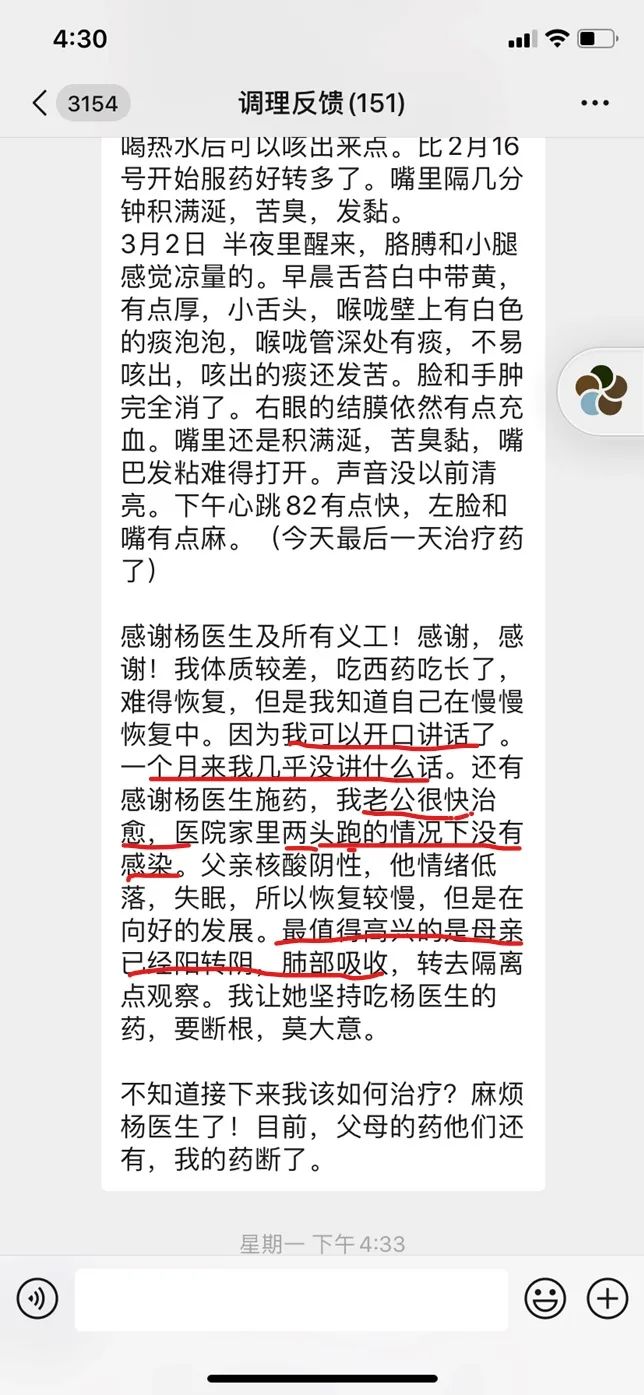Viewport: 644px width, 1395px height.
Task: Open the floating mini-program bubble
Action: [603, 391]
